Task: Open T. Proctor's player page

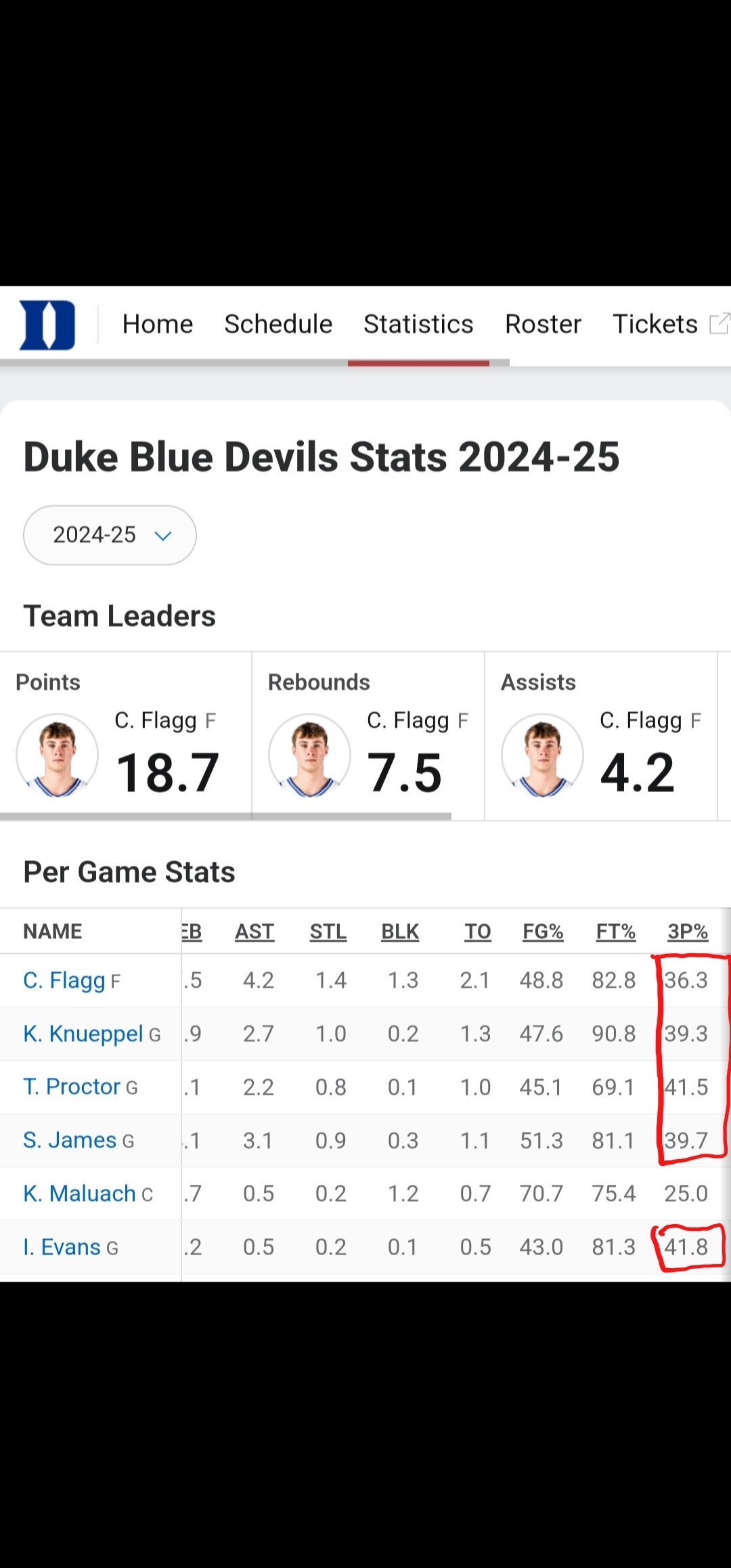Action: coord(72,1087)
